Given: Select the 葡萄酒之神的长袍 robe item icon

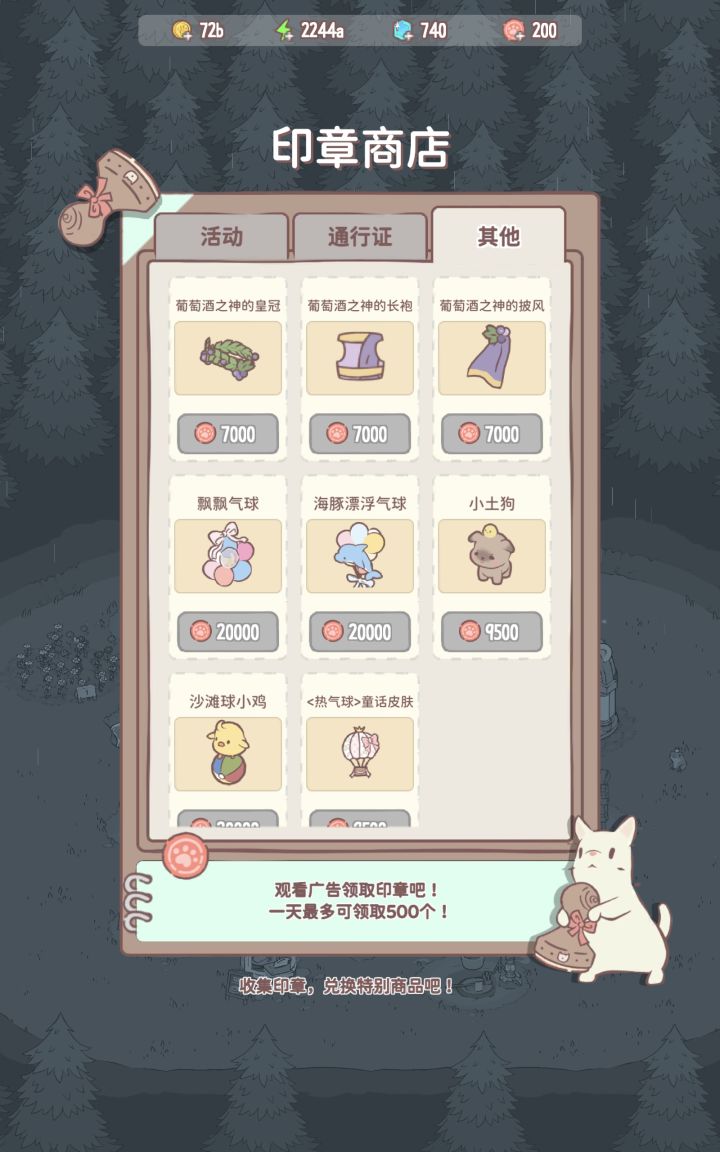Looking at the screenshot, I should [359, 358].
